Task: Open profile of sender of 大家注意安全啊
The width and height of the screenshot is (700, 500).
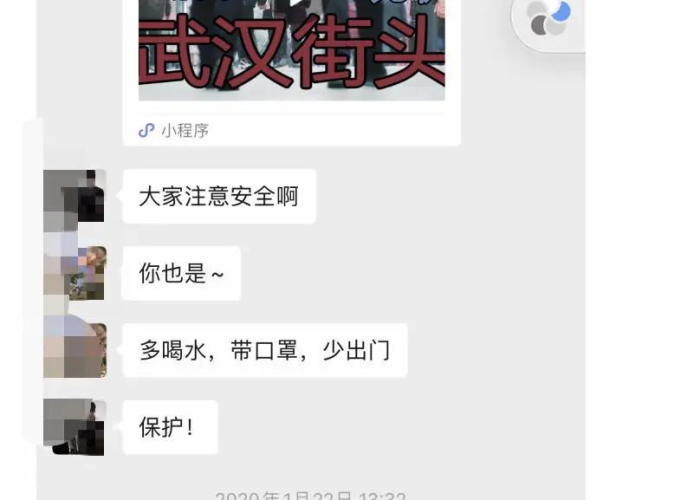Action: [75, 196]
